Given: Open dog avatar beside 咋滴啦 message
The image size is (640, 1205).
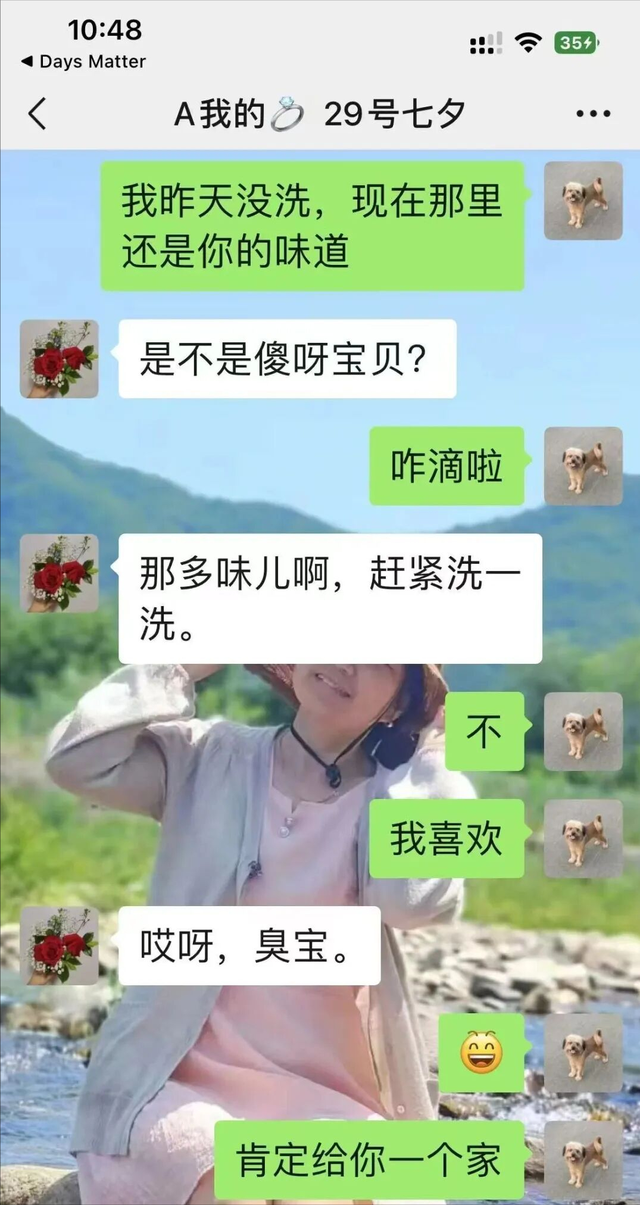Looking at the screenshot, I should click(x=583, y=466).
